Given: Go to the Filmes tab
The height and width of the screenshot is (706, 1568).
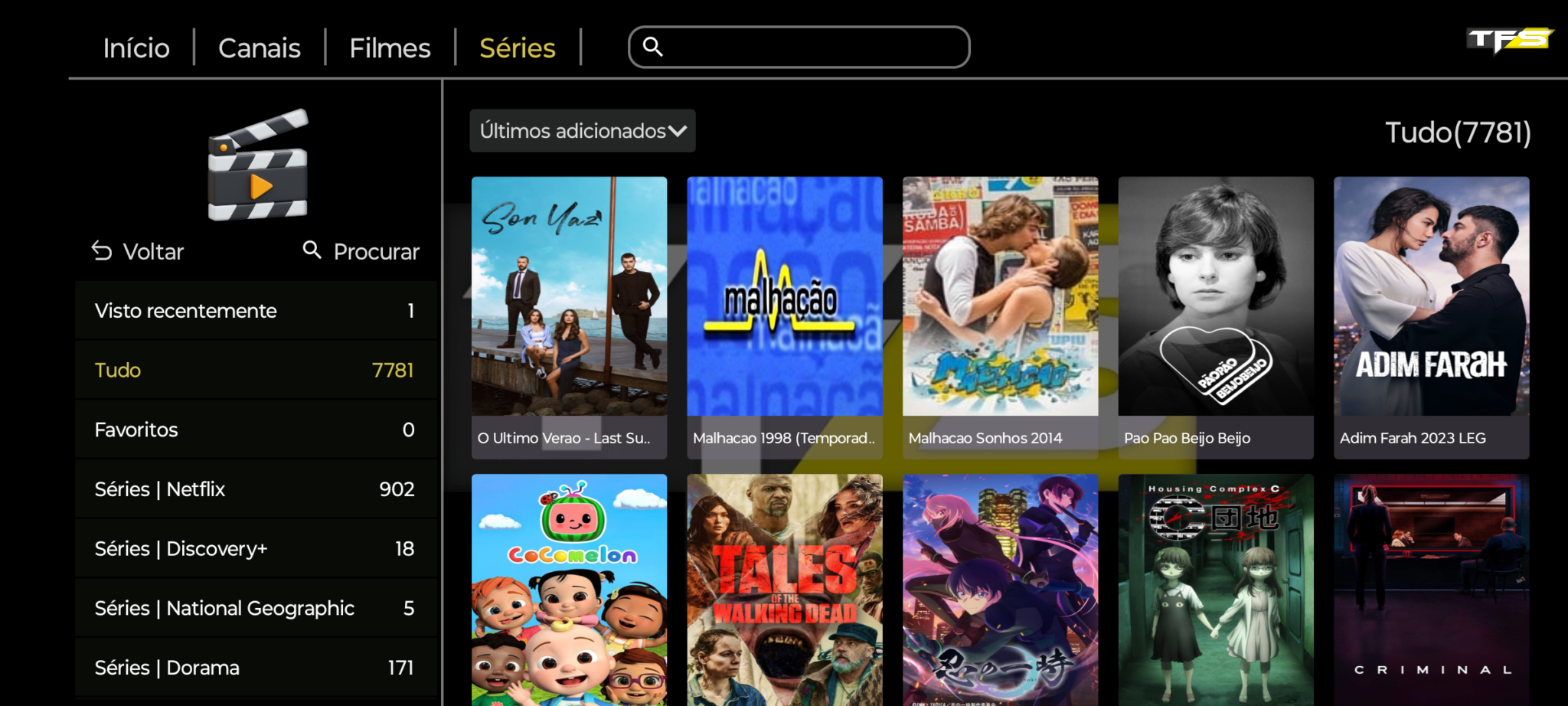Looking at the screenshot, I should coord(390,48).
